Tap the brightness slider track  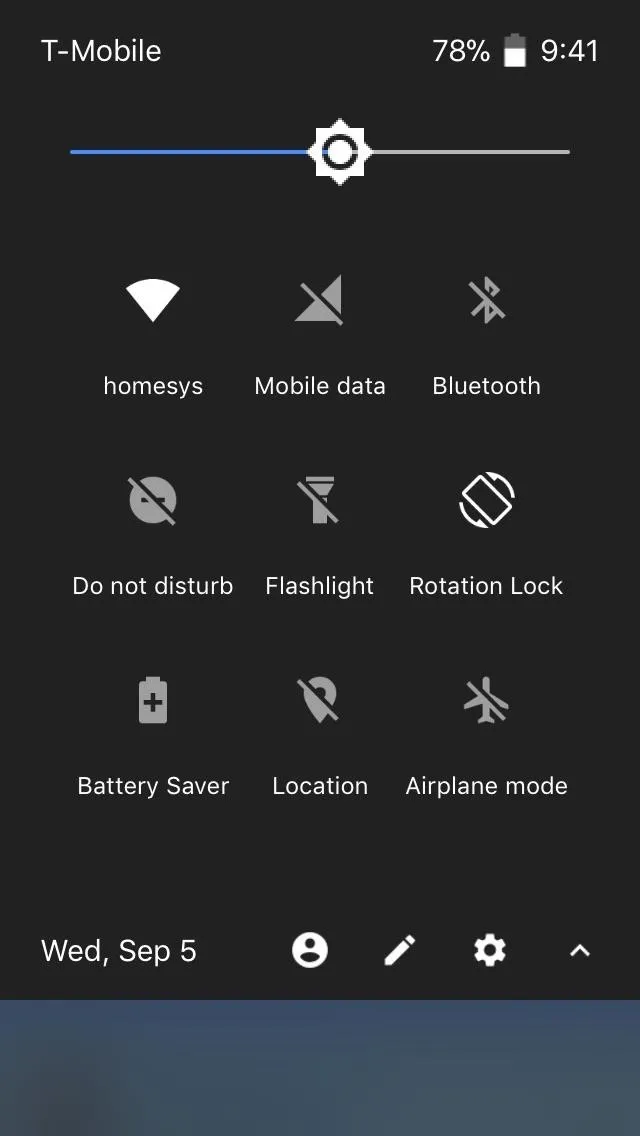pos(320,152)
